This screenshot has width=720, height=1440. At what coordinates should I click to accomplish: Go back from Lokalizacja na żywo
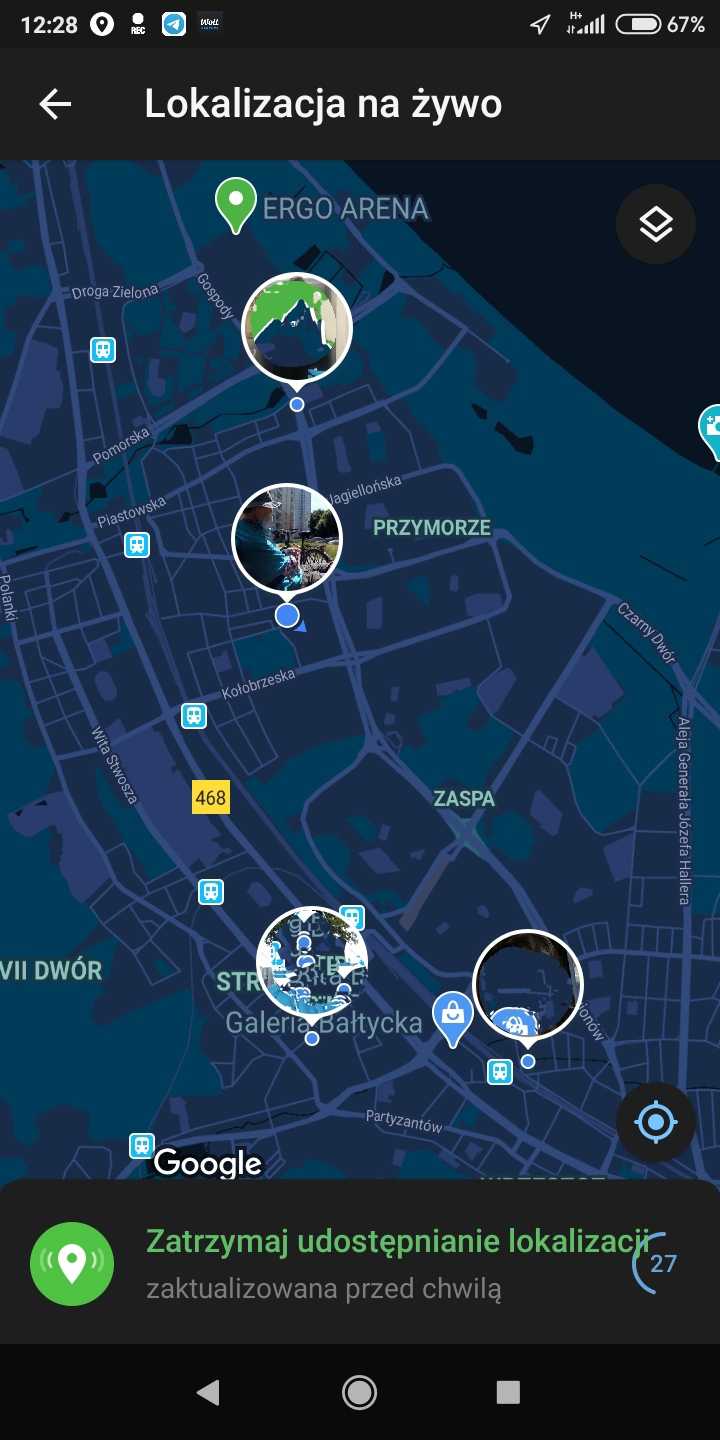(55, 104)
